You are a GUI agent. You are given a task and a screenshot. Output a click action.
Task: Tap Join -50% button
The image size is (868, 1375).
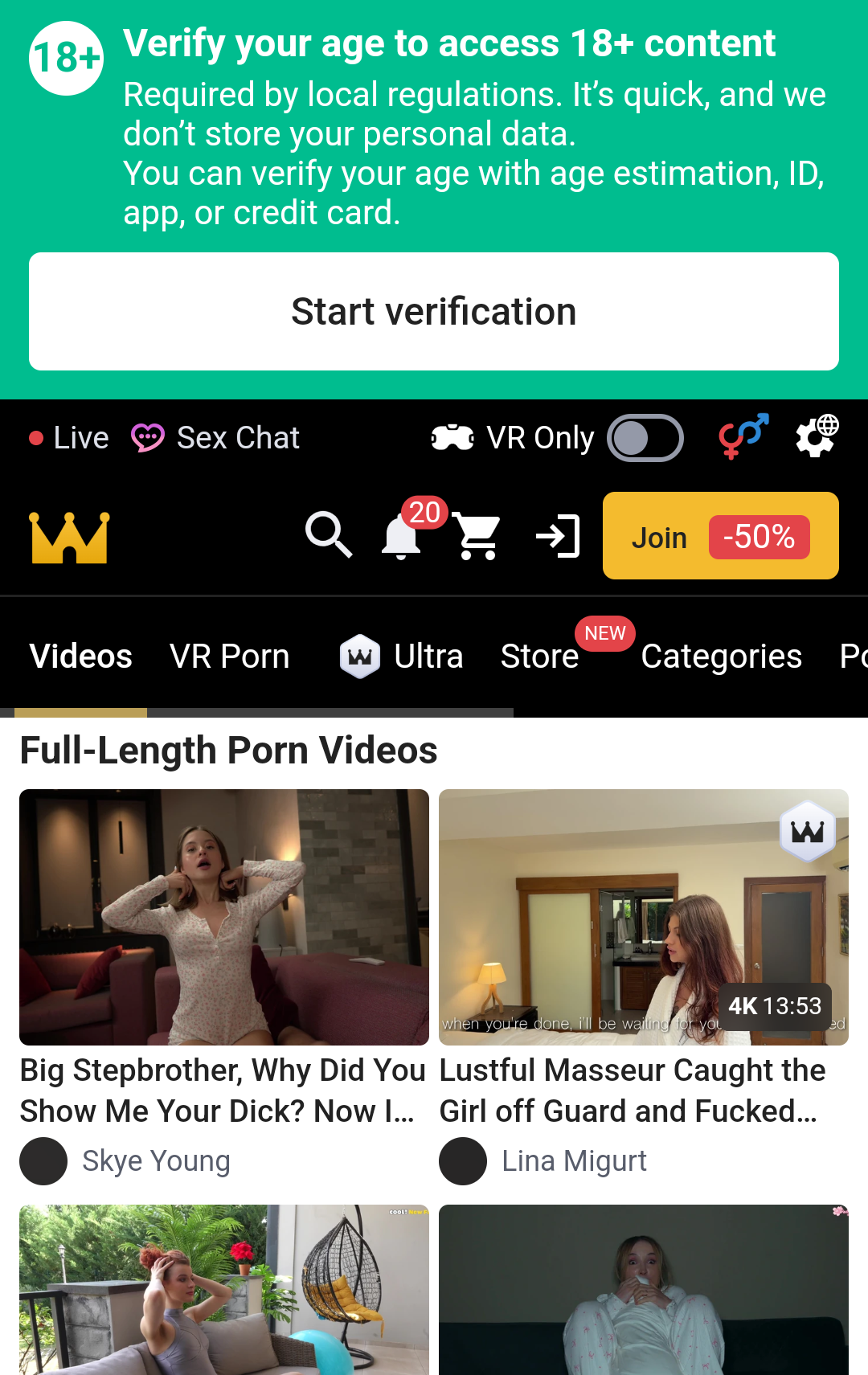tap(720, 536)
